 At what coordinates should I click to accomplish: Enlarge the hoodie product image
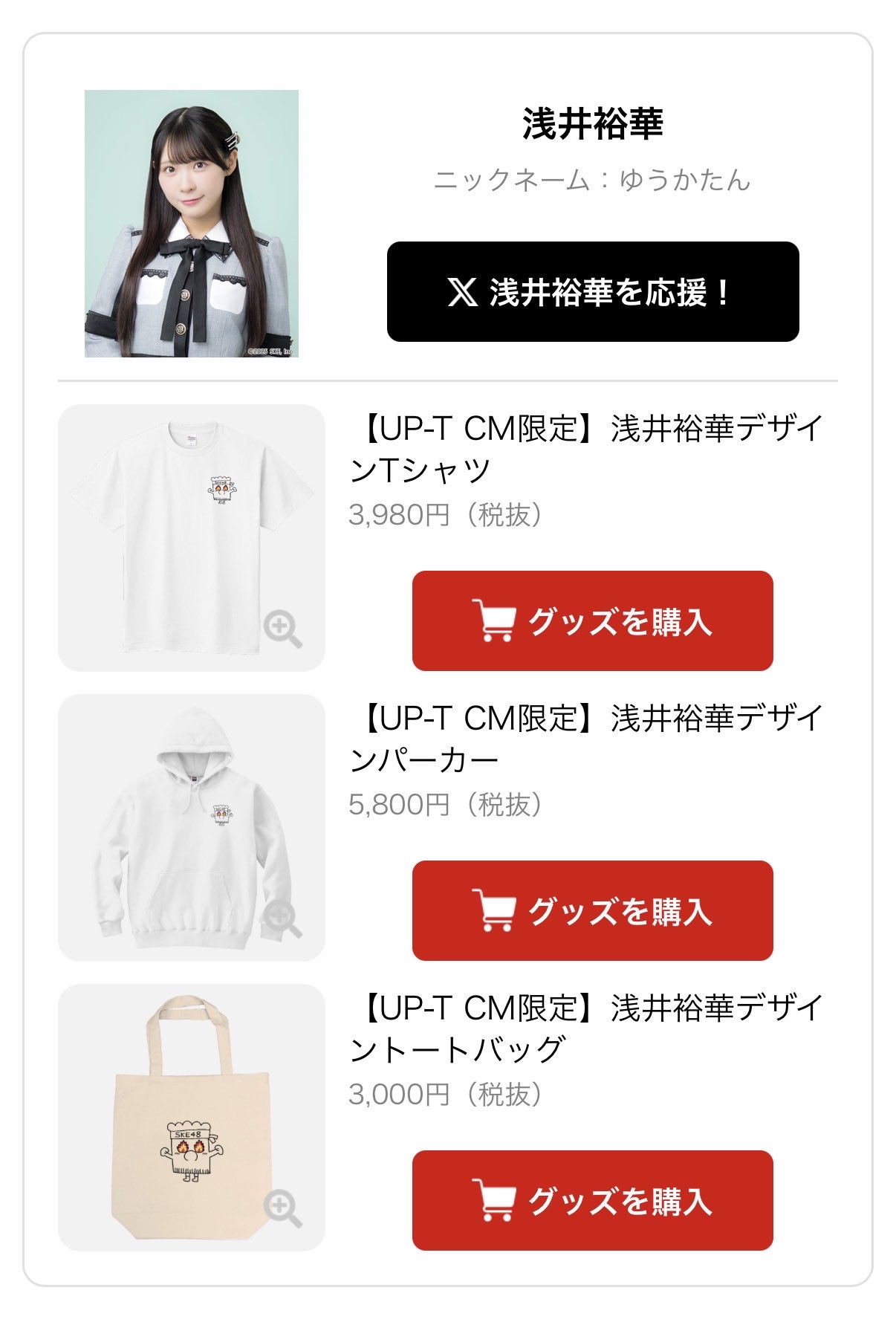tap(282, 918)
